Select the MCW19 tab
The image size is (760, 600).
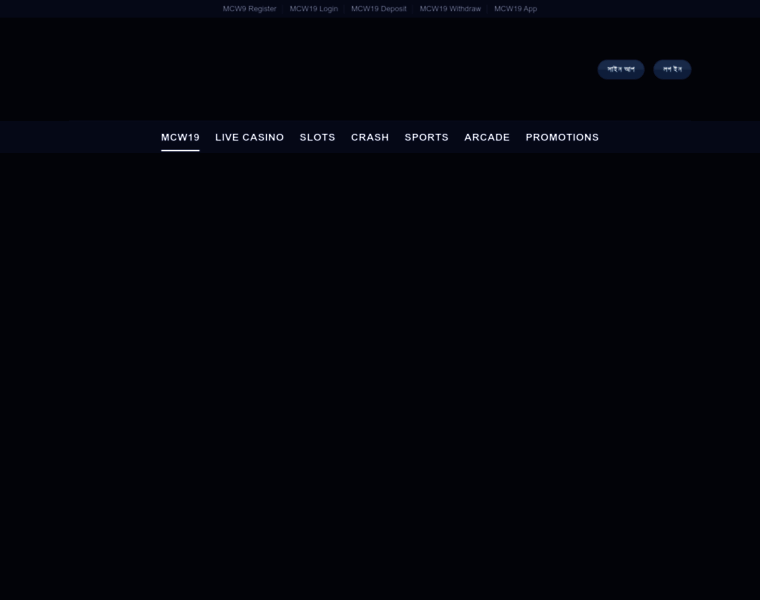(180, 137)
